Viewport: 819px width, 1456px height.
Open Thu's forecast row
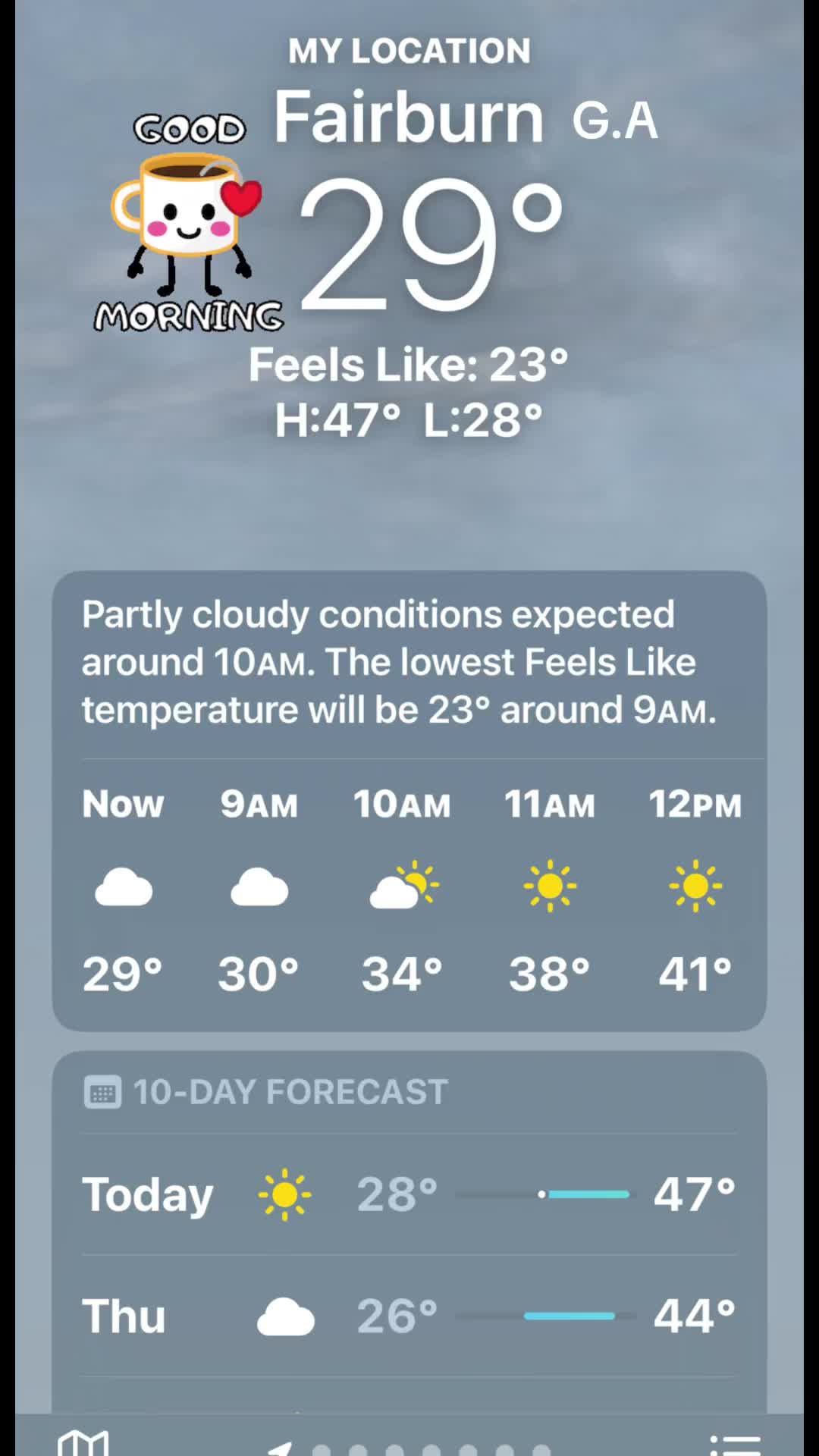[409, 1316]
